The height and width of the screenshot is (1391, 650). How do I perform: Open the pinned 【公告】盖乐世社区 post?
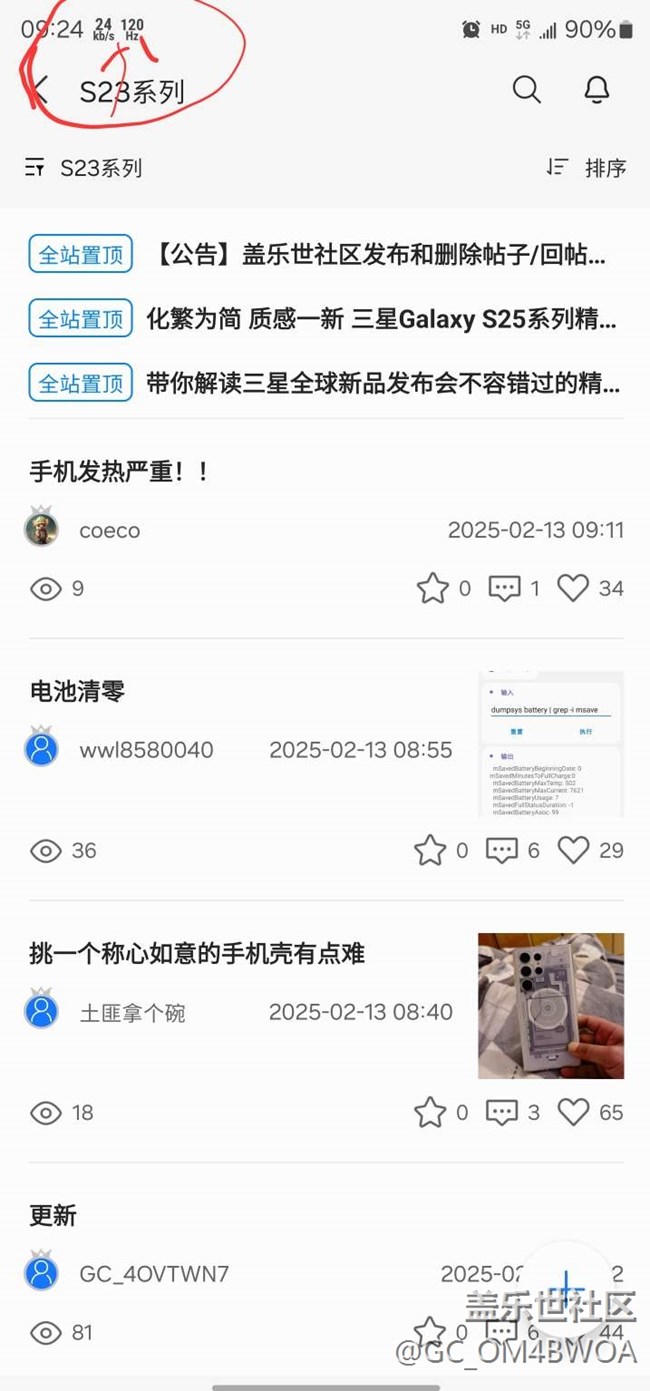pos(382,255)
